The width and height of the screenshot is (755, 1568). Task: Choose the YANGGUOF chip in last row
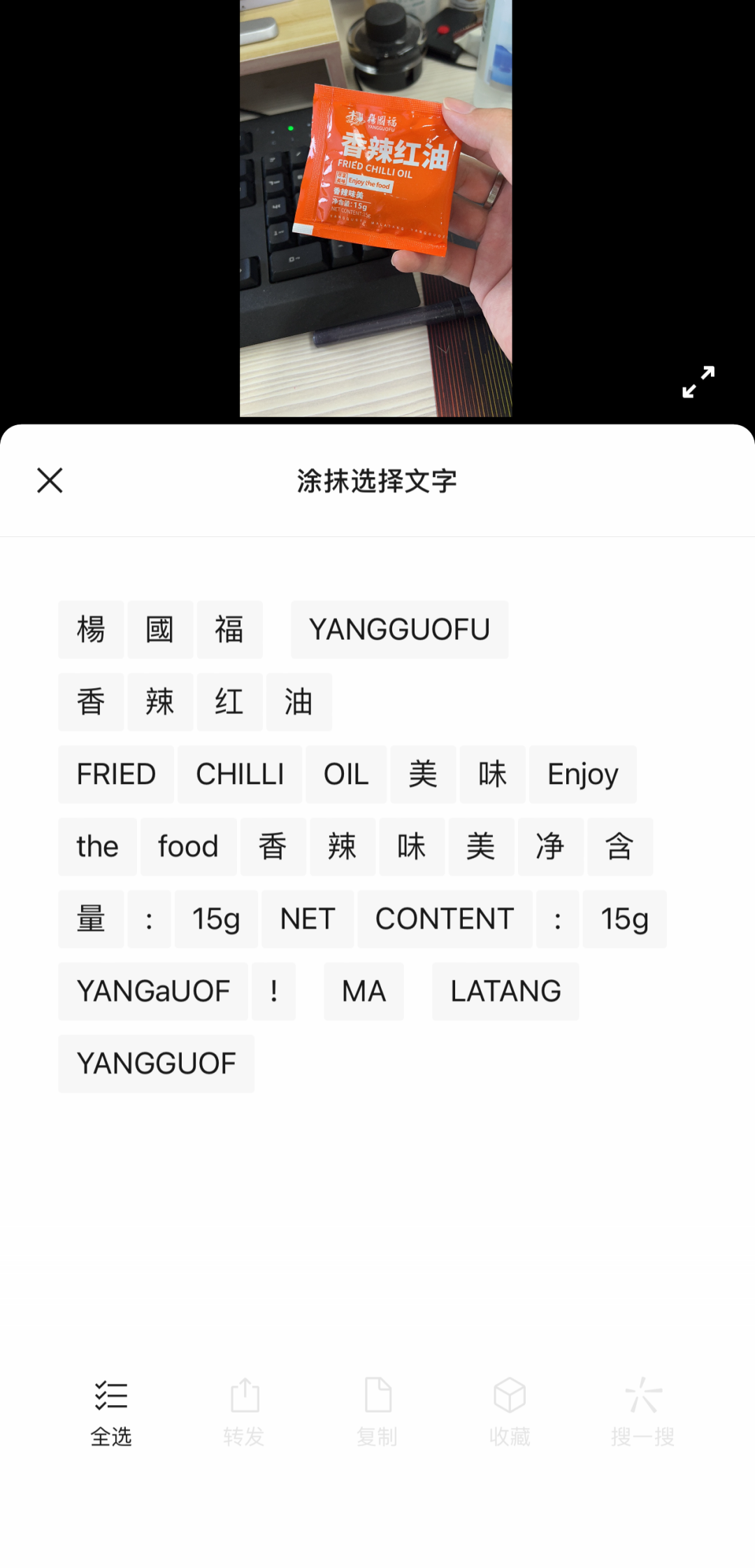(157, 1064)
